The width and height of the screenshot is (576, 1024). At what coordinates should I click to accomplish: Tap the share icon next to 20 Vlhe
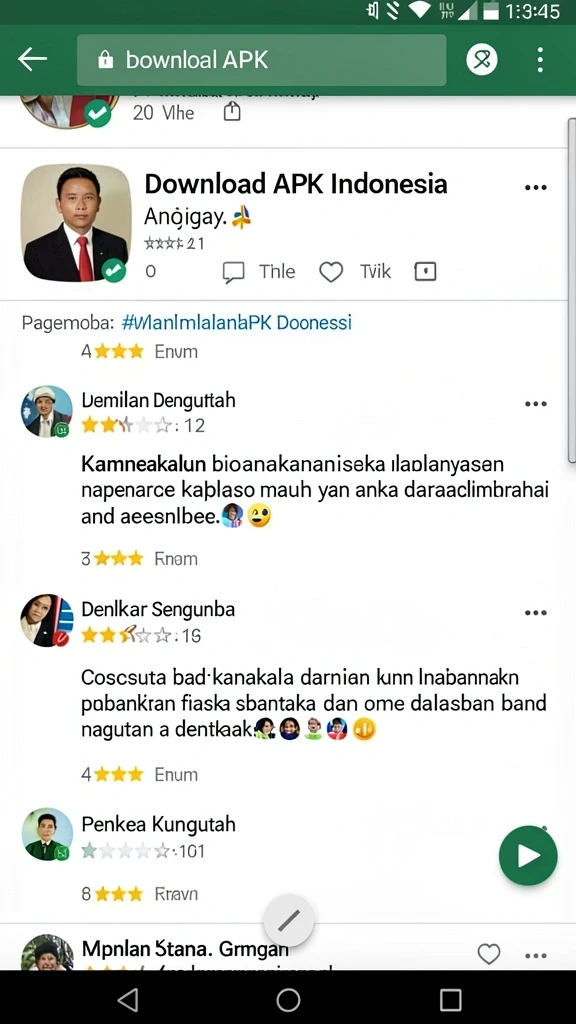pos(232,112)
